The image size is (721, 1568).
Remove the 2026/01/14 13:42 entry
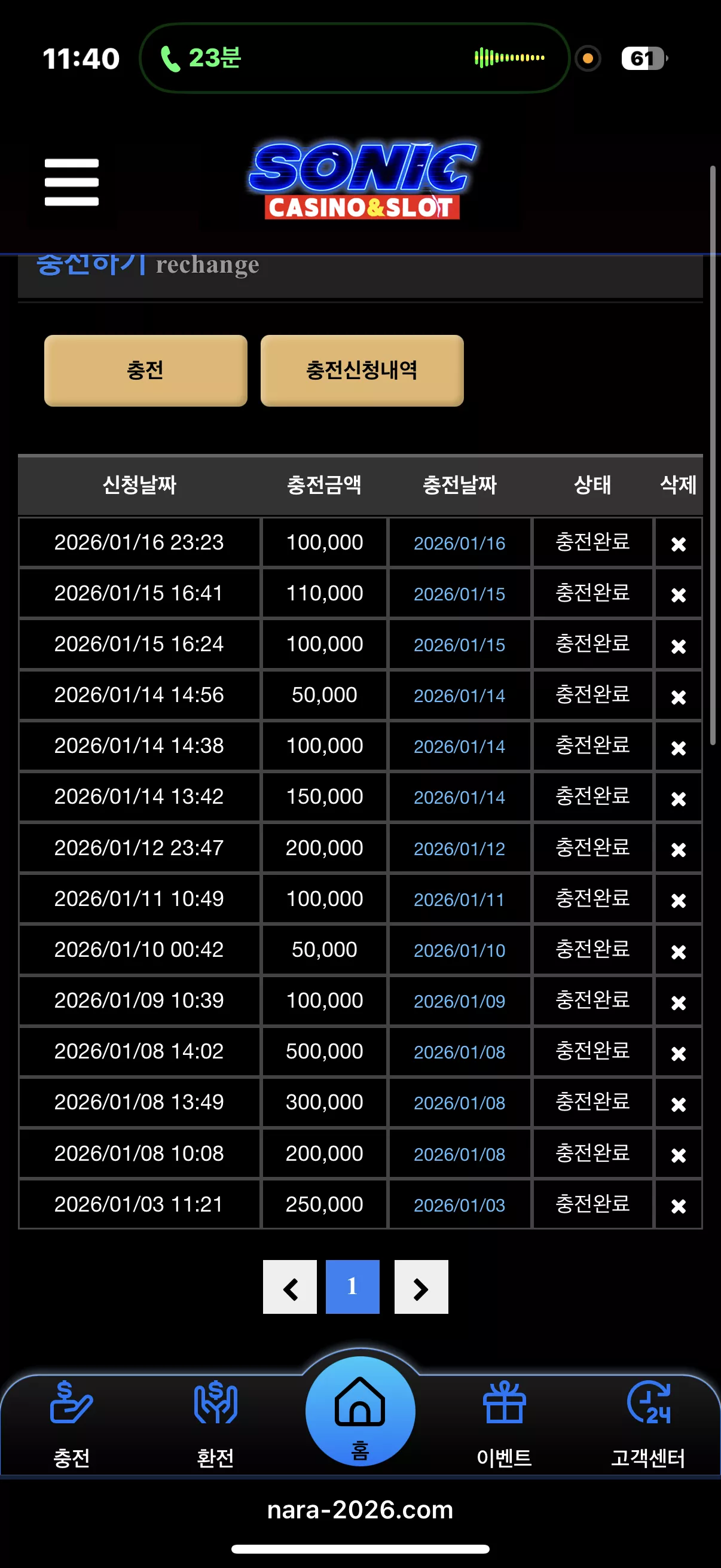tap(678, 798)
